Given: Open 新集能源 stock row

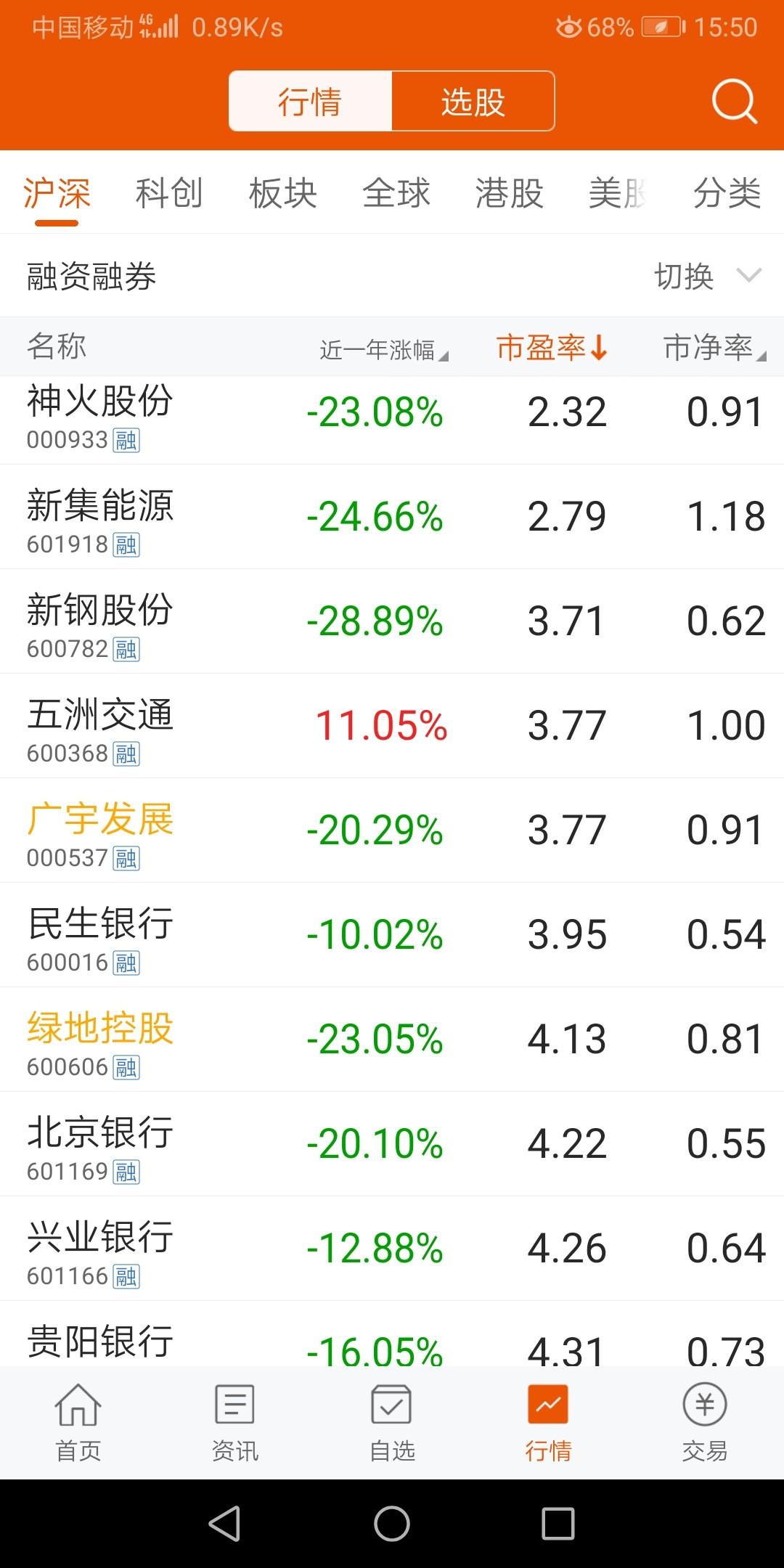Looking at the screenshot, I should point(392,518).
